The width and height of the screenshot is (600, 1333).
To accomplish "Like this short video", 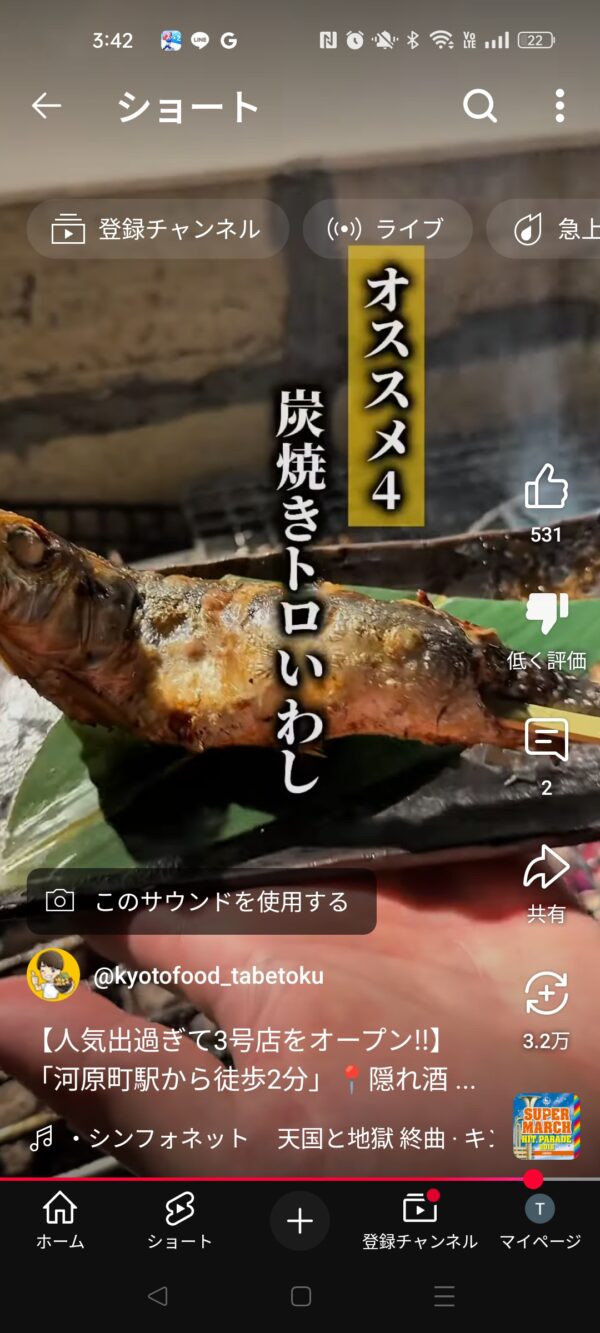I will pos(546,488).
